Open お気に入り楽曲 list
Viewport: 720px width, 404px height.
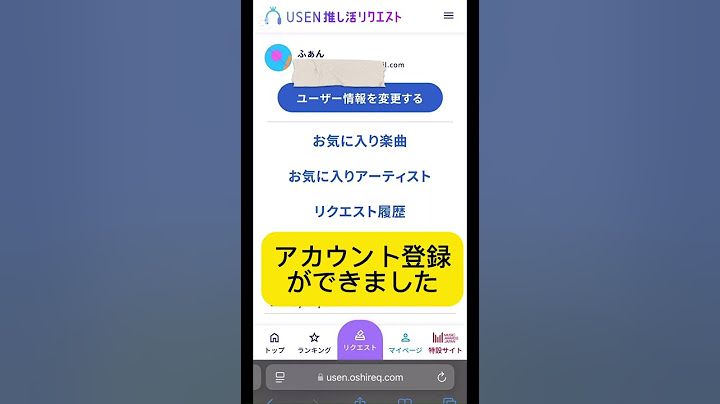tap(360, 141)
